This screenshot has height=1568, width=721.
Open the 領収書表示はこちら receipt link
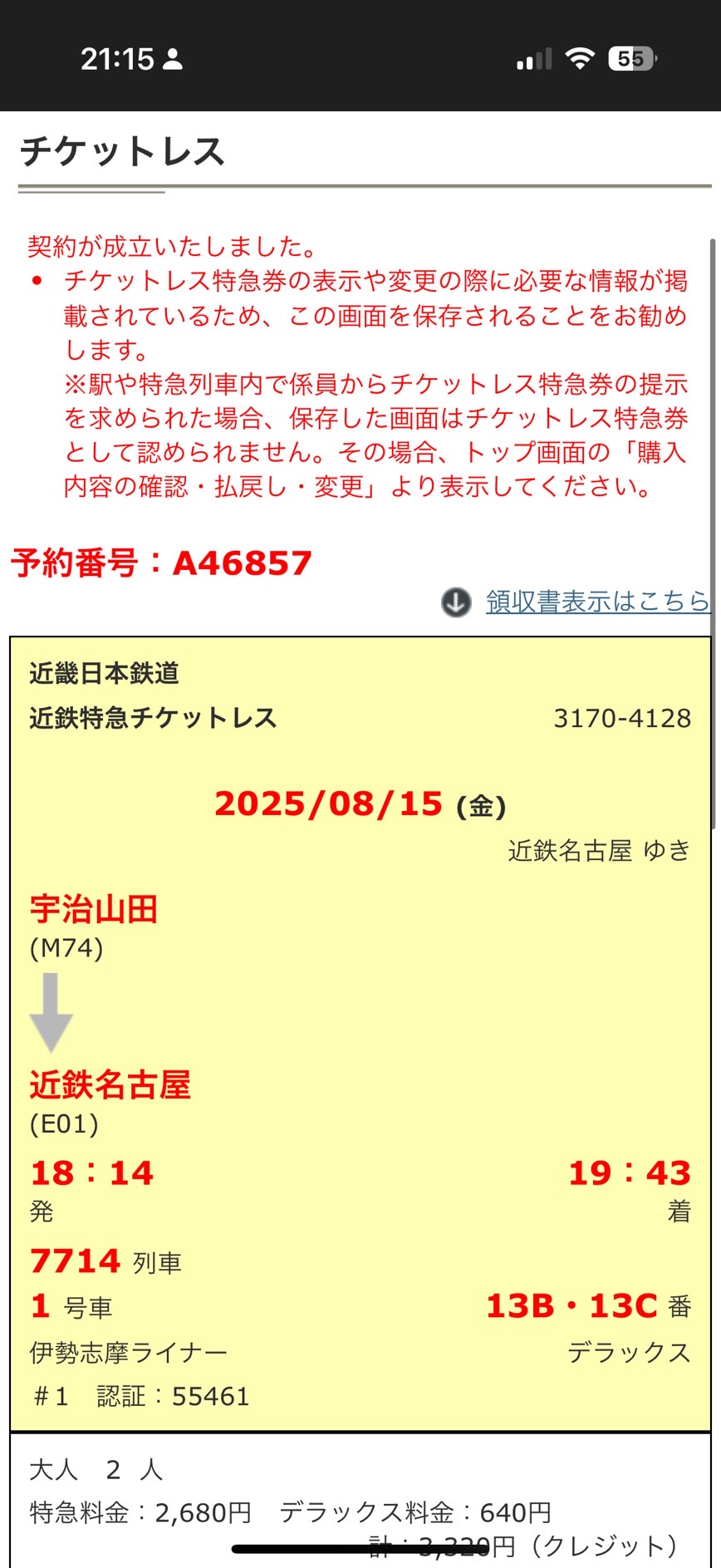pos(596,601)
